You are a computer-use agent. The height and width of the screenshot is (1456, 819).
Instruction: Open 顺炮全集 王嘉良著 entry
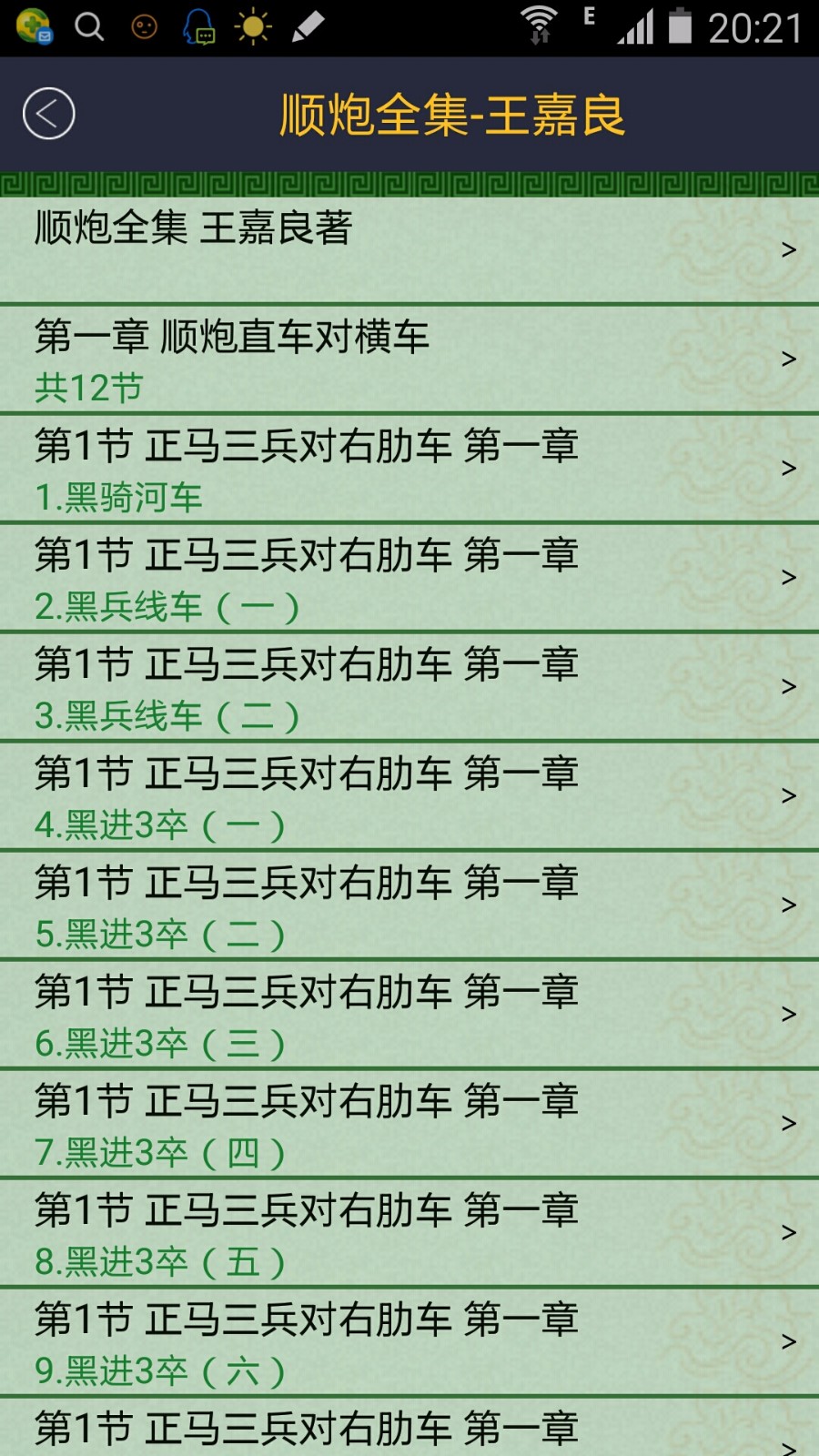pos(409,248)
